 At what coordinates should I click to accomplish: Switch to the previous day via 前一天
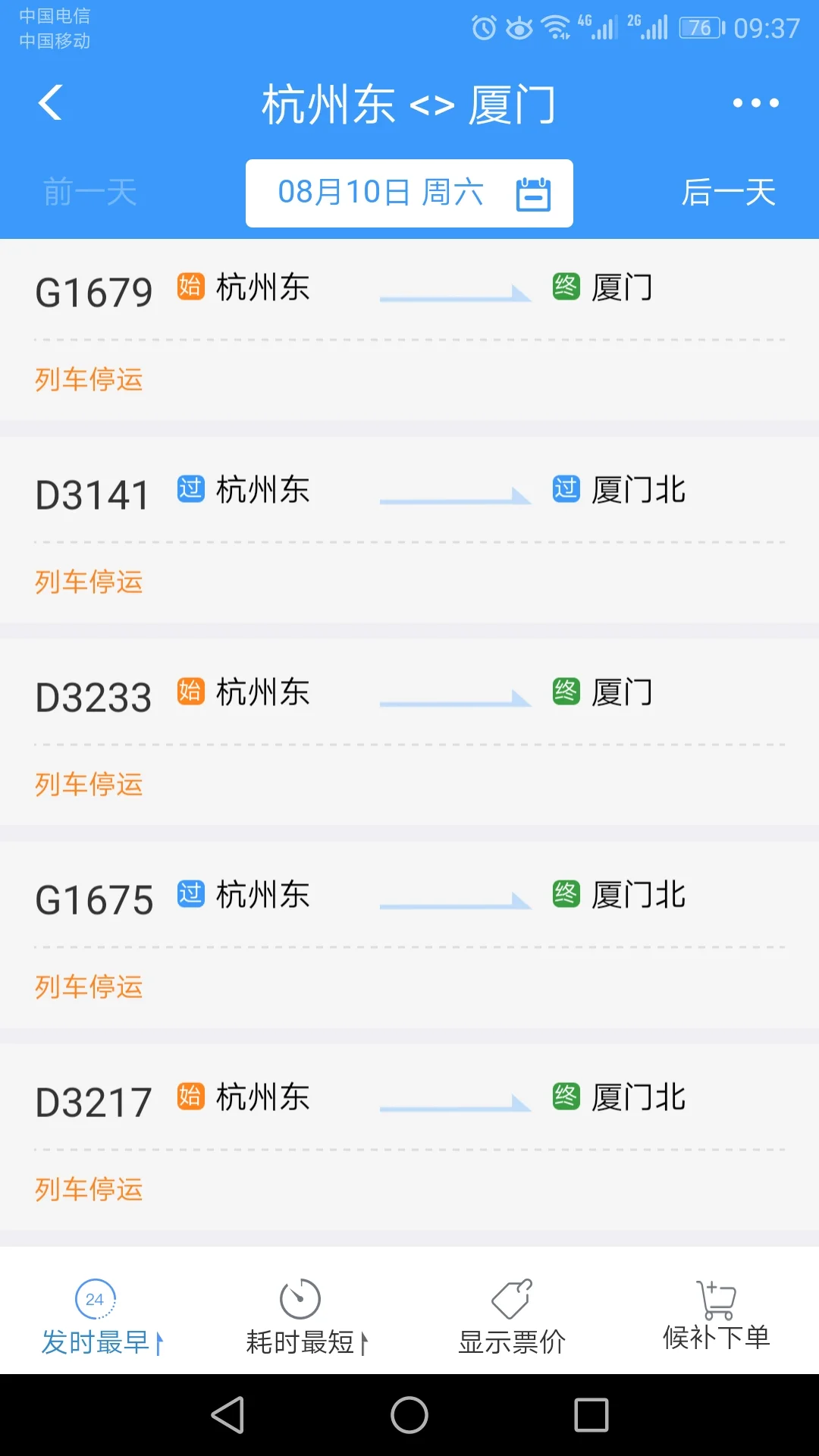tap(89, 193)
